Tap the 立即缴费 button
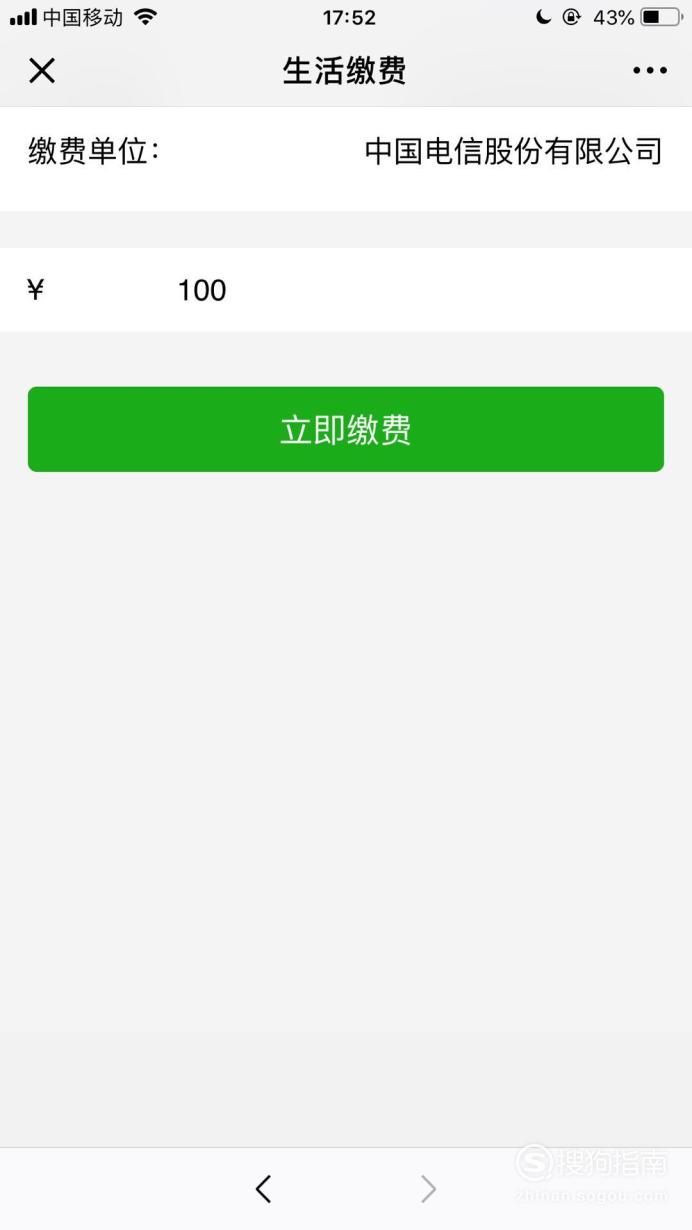Screen dimensions: 692x1230 pyautogui.click(x=346, y=429)
